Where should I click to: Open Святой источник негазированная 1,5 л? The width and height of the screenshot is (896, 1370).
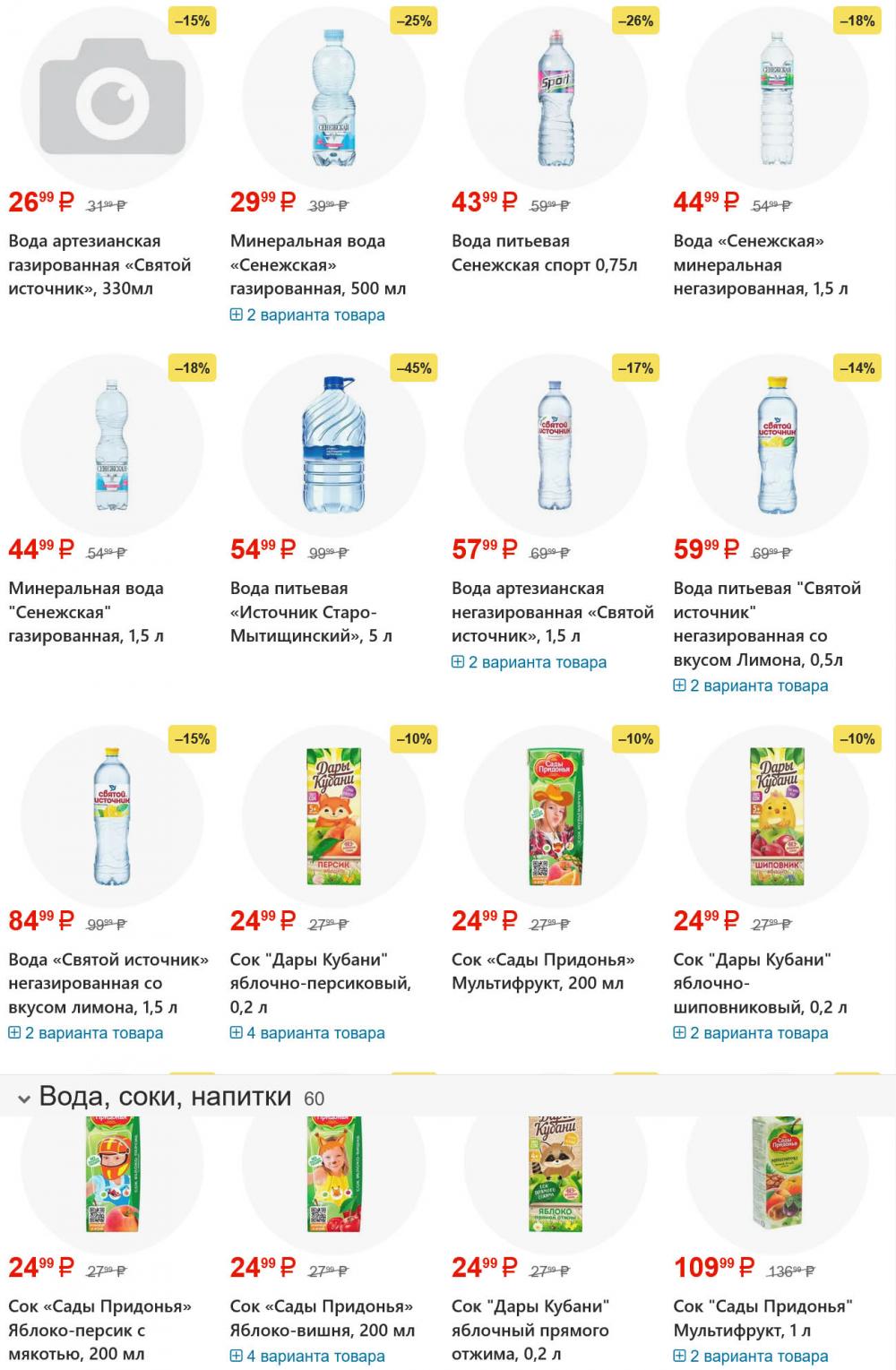pos(552,612)
